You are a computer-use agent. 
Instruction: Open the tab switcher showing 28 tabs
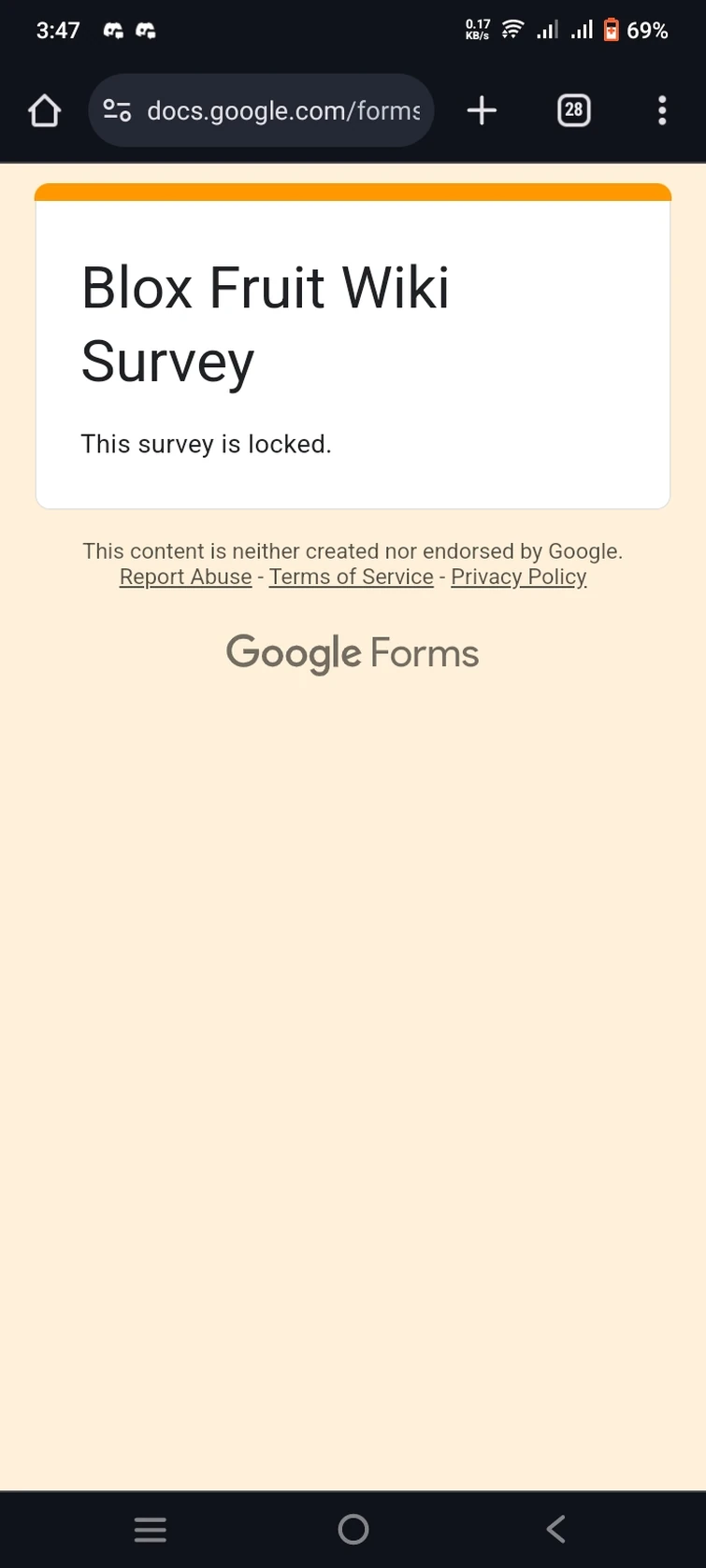click(573, 111)
